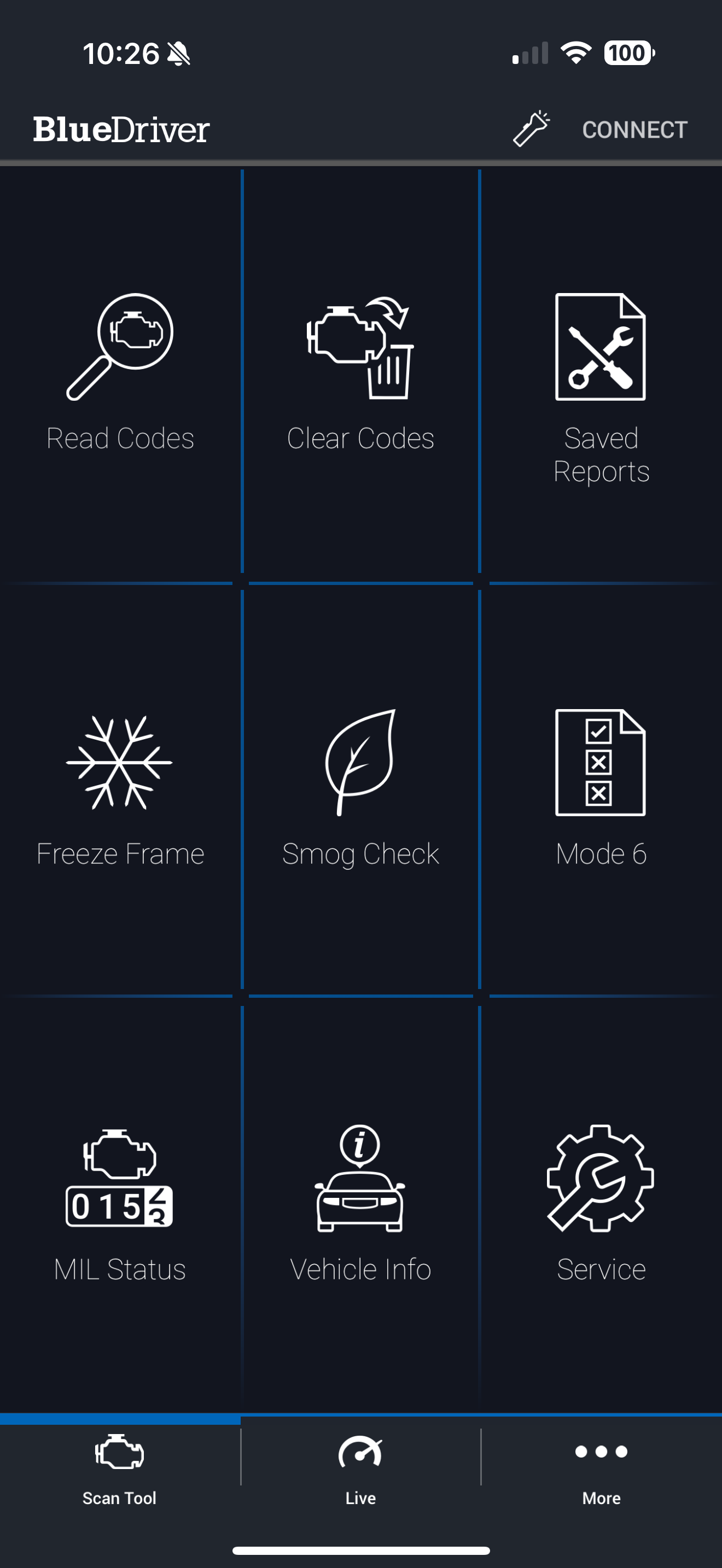Tap CONNECT to pair the sensor
Screen dimensions: 722x1568
[x=634, y=130]
